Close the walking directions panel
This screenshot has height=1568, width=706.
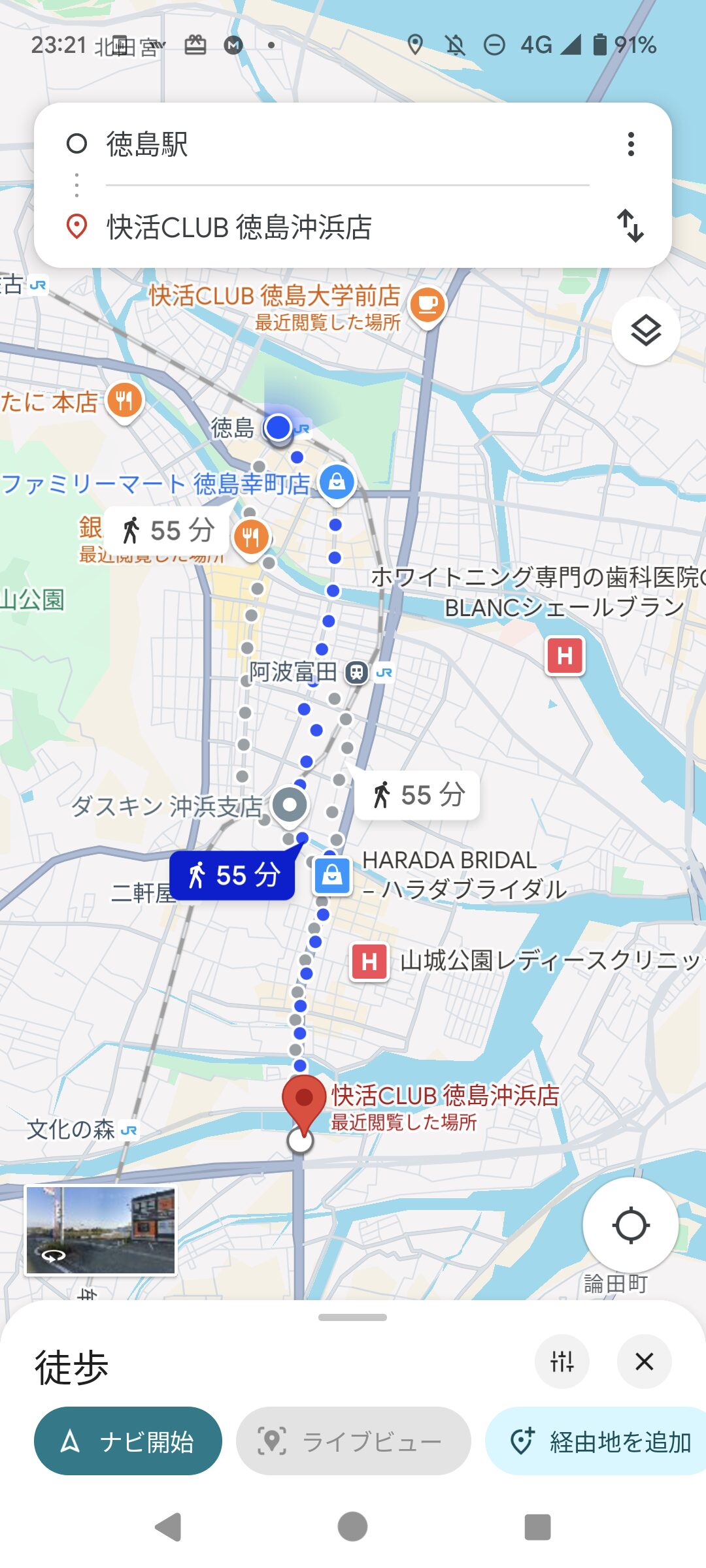tap(645, 1362)
